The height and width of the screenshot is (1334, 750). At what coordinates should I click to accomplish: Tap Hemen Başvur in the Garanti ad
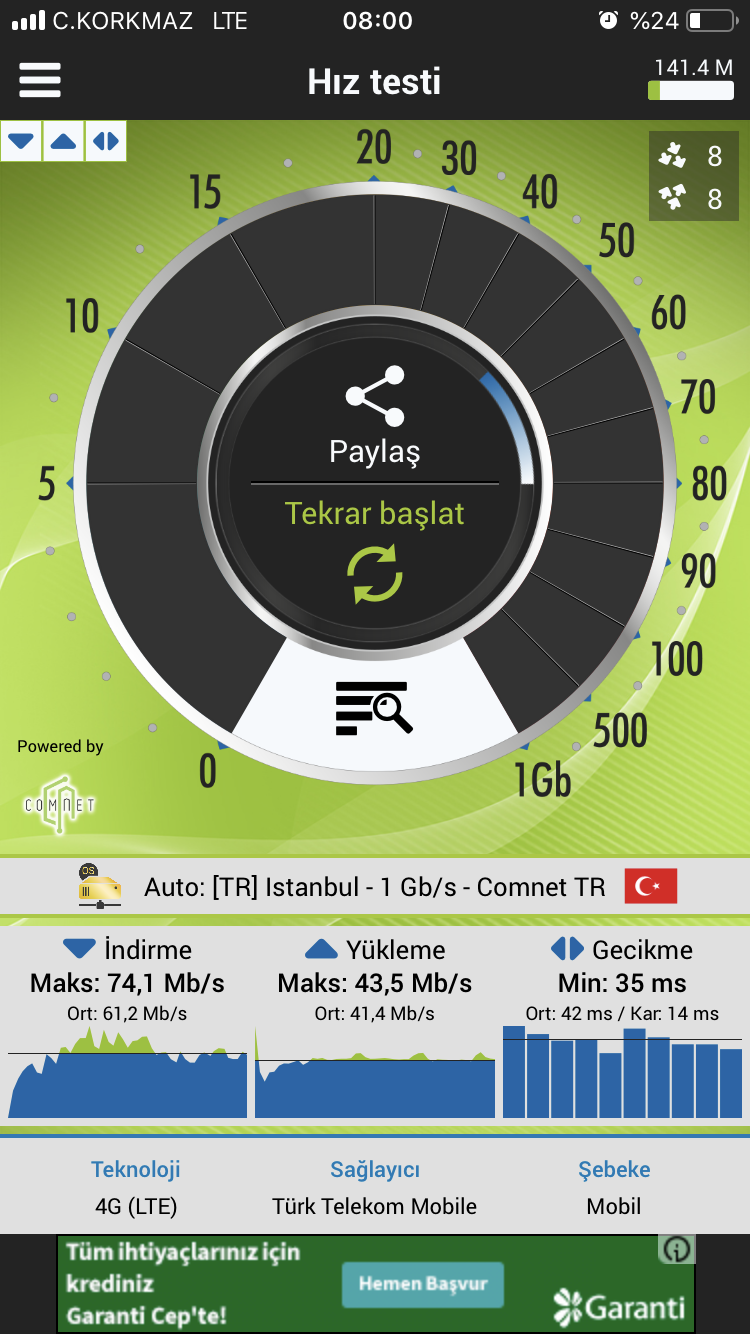(x=423, y=1284)
